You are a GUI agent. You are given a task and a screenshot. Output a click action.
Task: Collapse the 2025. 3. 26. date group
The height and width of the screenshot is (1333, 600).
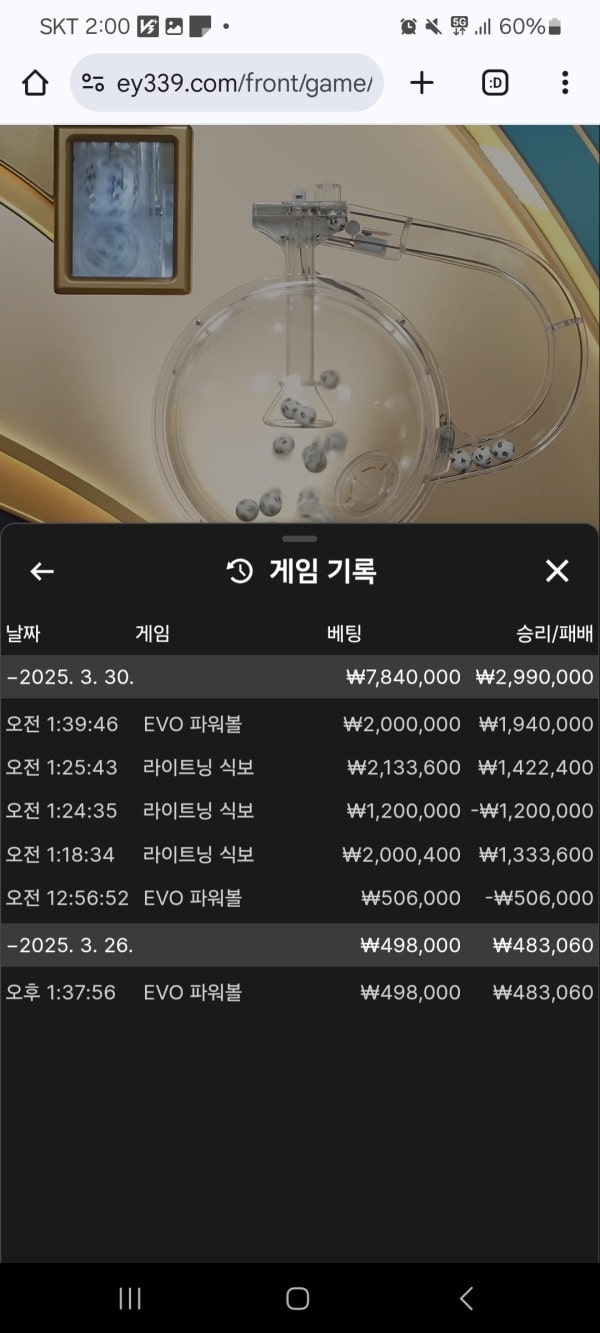[70, 945]
